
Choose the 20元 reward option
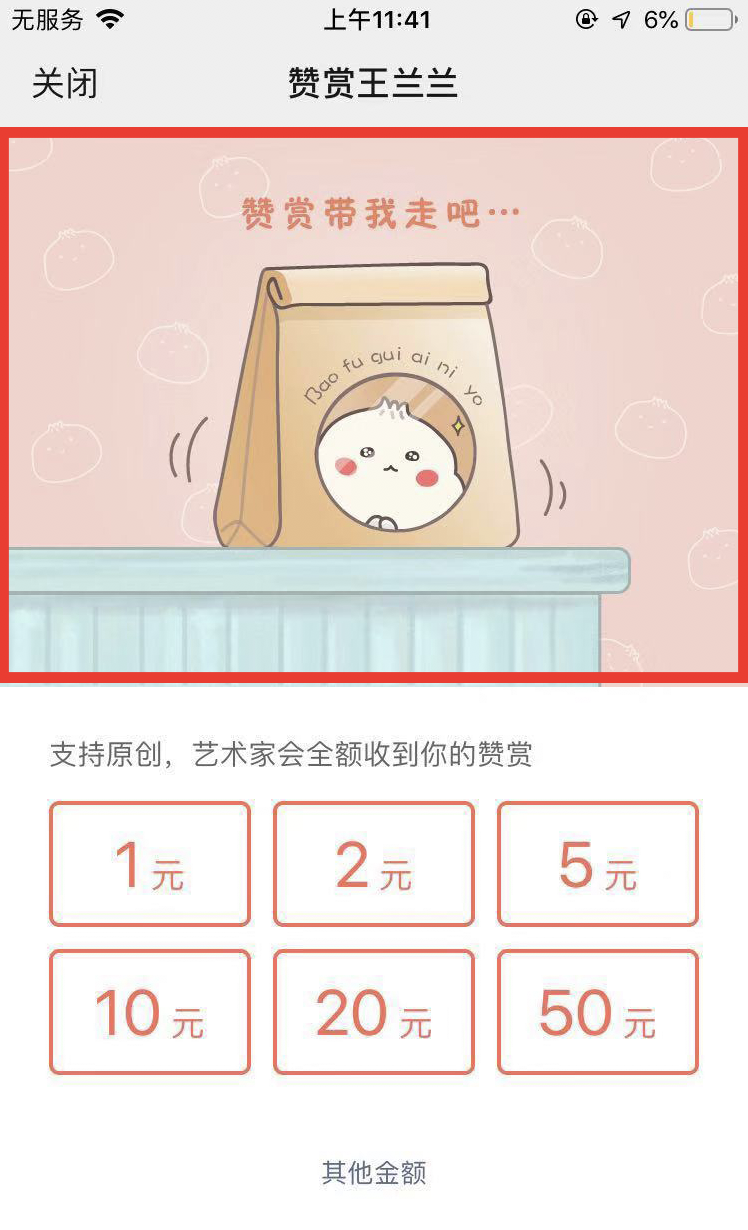[x=374, y=1012]
